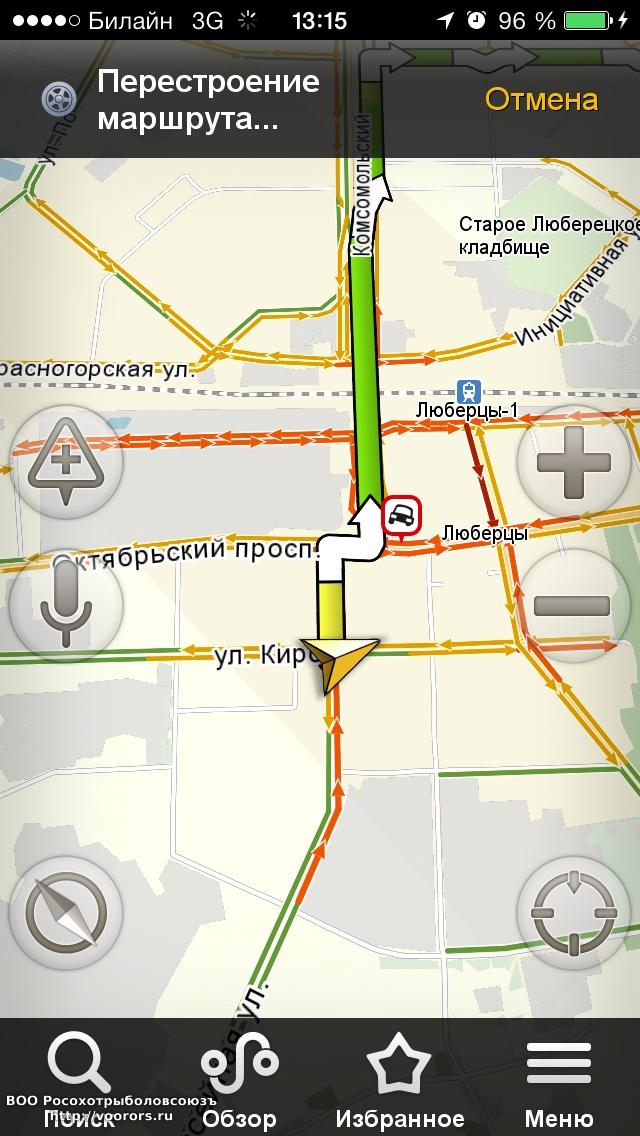This screenshot has height=1136, width=640.
Task: Open the Поиск search tab
Action: (80, 1078)
